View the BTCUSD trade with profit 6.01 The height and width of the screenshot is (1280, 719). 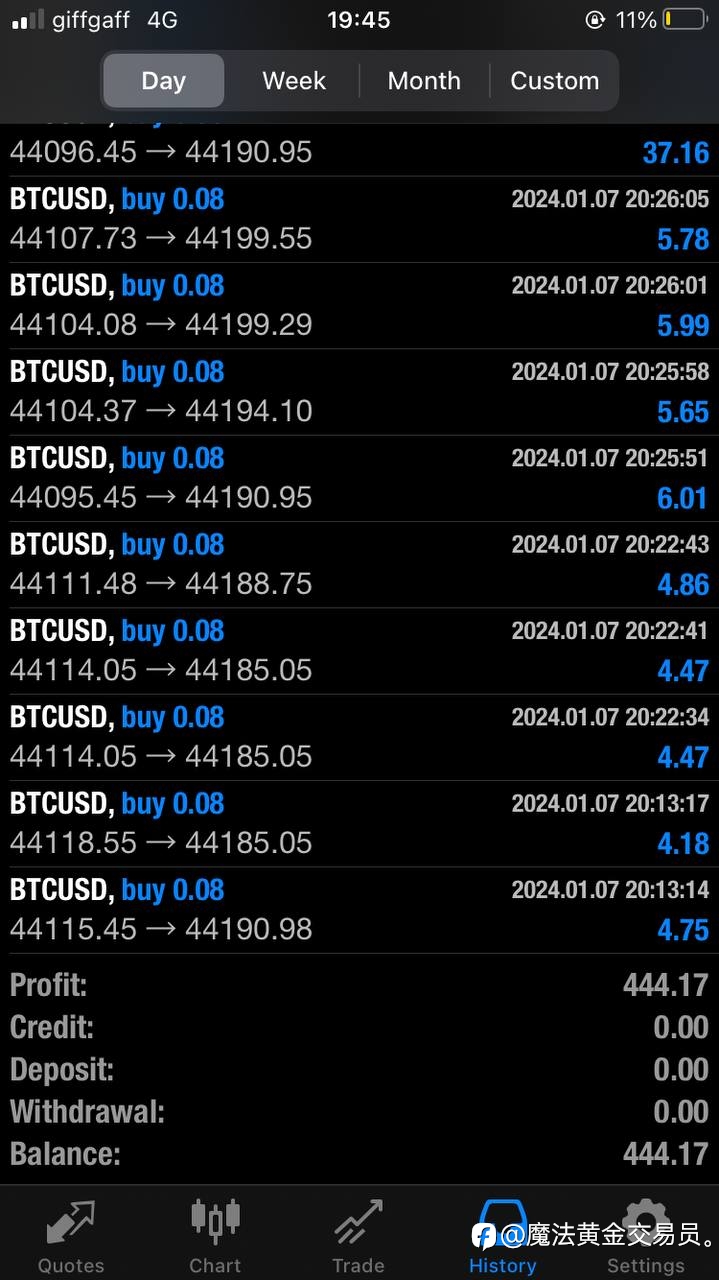point(359,478)
